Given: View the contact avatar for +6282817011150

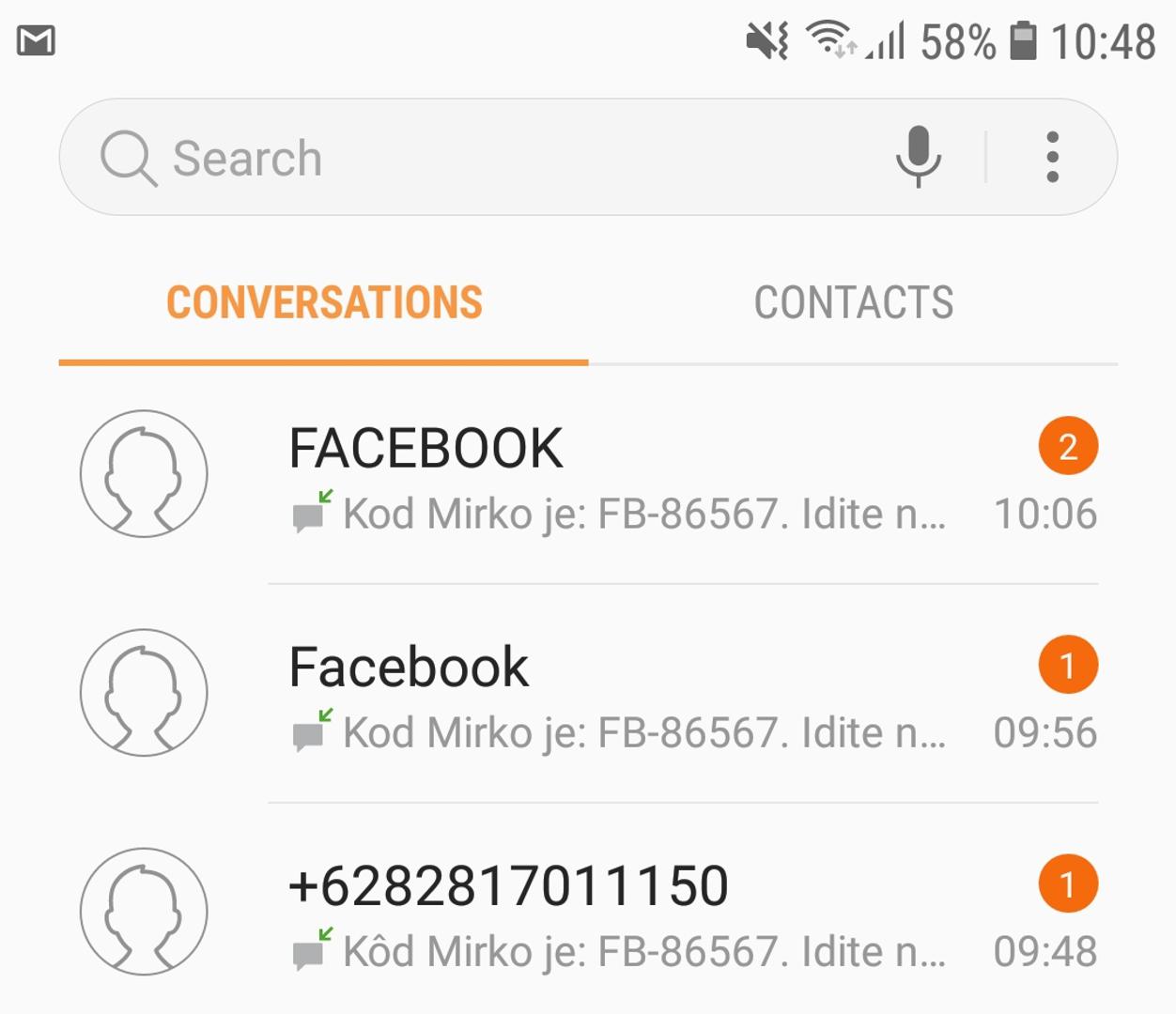Looking at the screenshot, I should 144,912.
